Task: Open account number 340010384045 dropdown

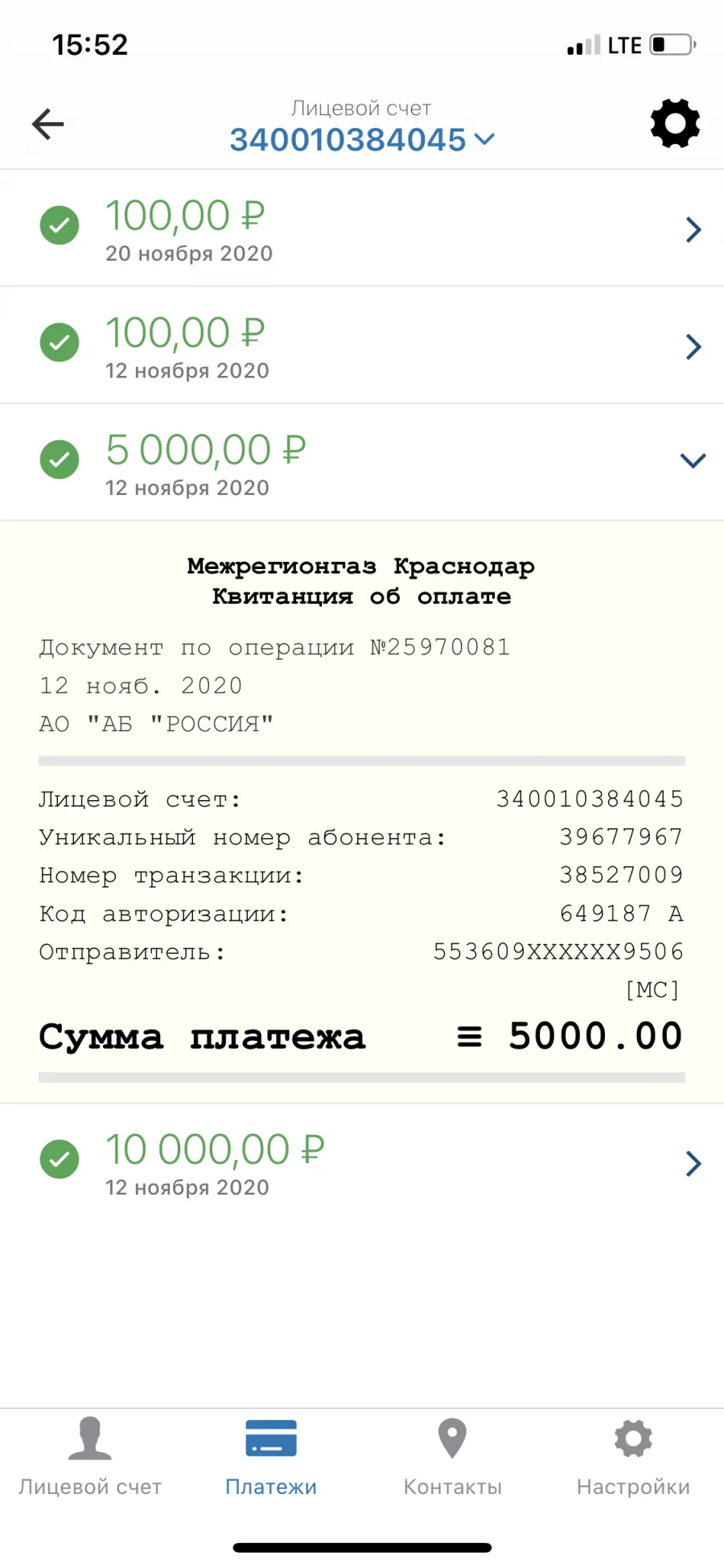Action: (362, 139)
